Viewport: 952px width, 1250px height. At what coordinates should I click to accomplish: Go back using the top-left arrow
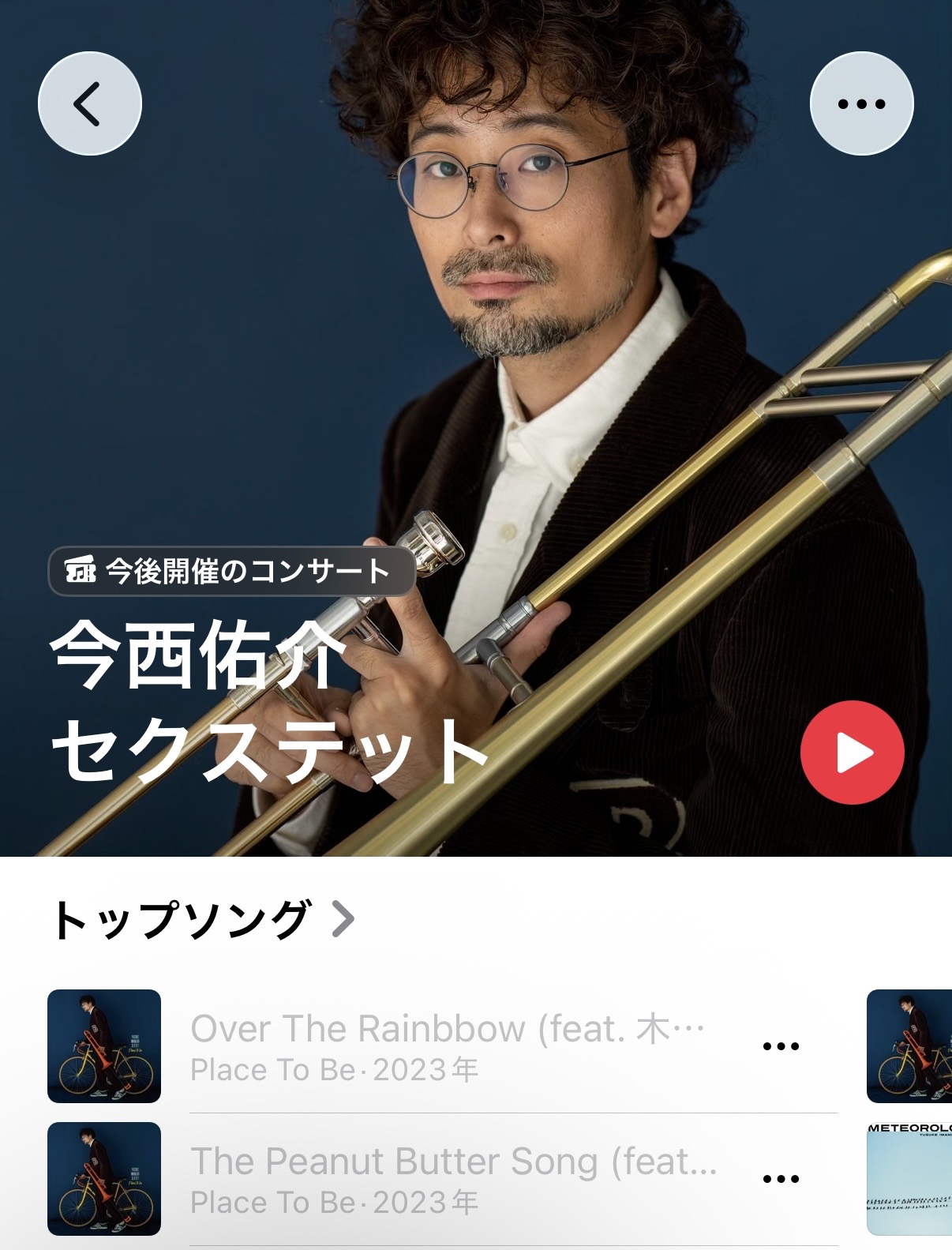pyautogui.click(x=90, y=103)
